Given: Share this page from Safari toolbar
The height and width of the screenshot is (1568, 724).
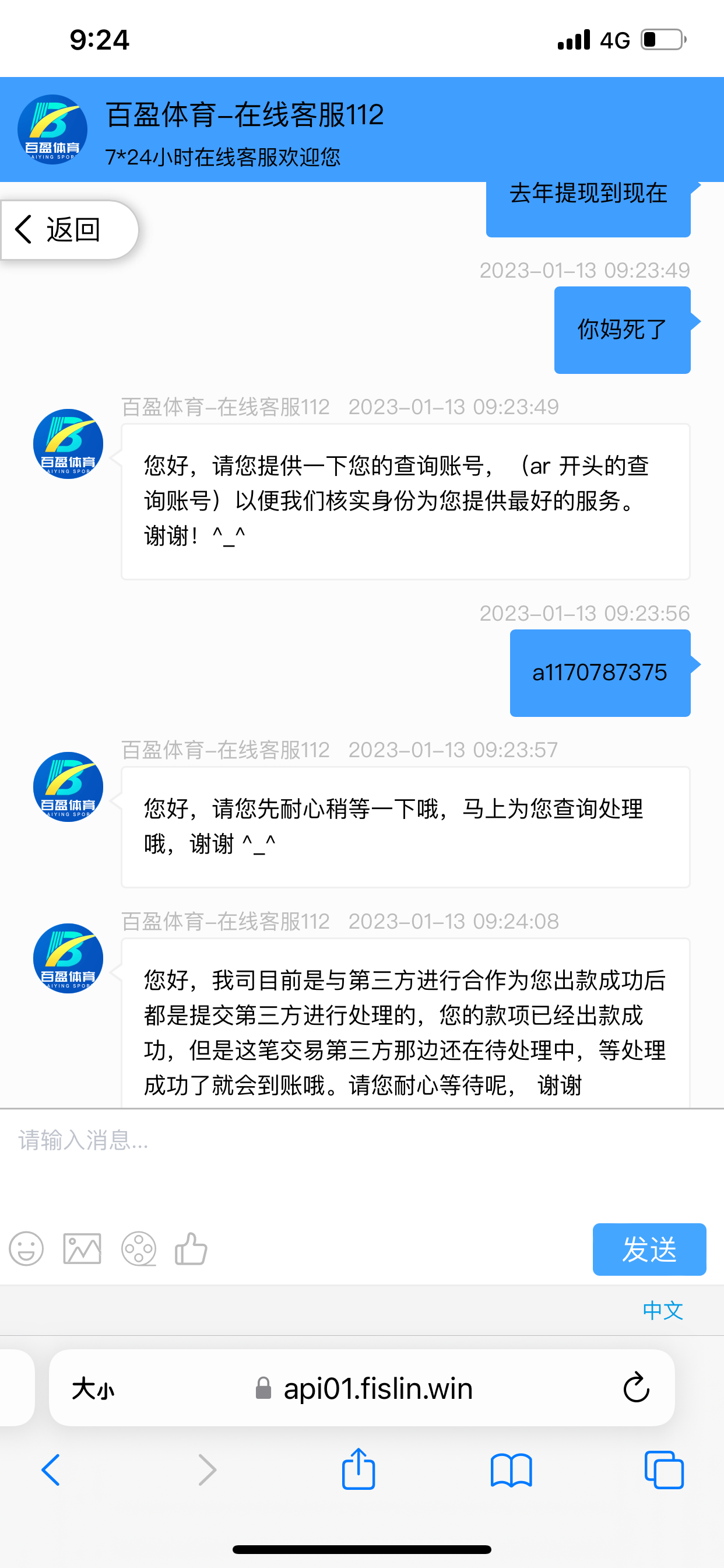Looking at the screenshot, I should pos(359,1469).
